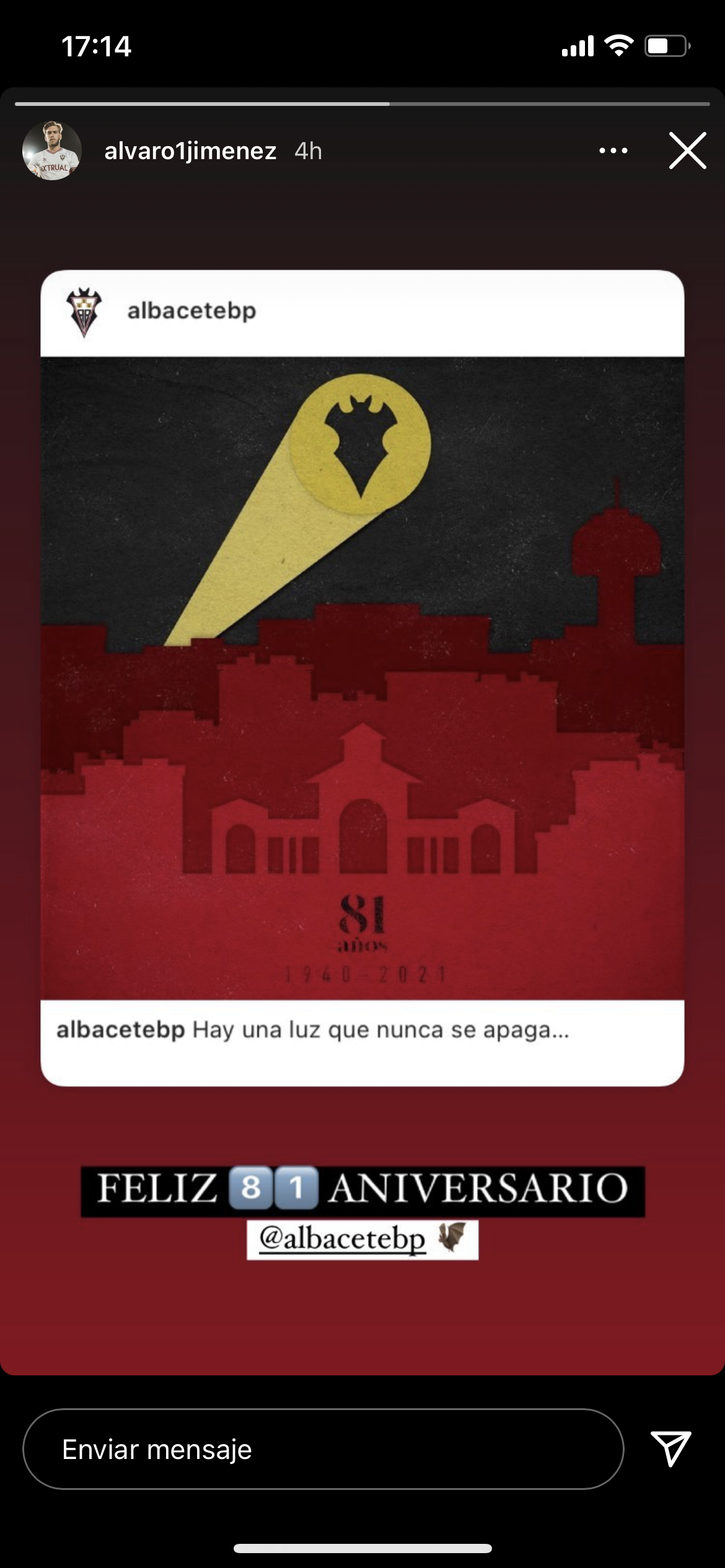Open the shared albacetebp post

[362, 678]
